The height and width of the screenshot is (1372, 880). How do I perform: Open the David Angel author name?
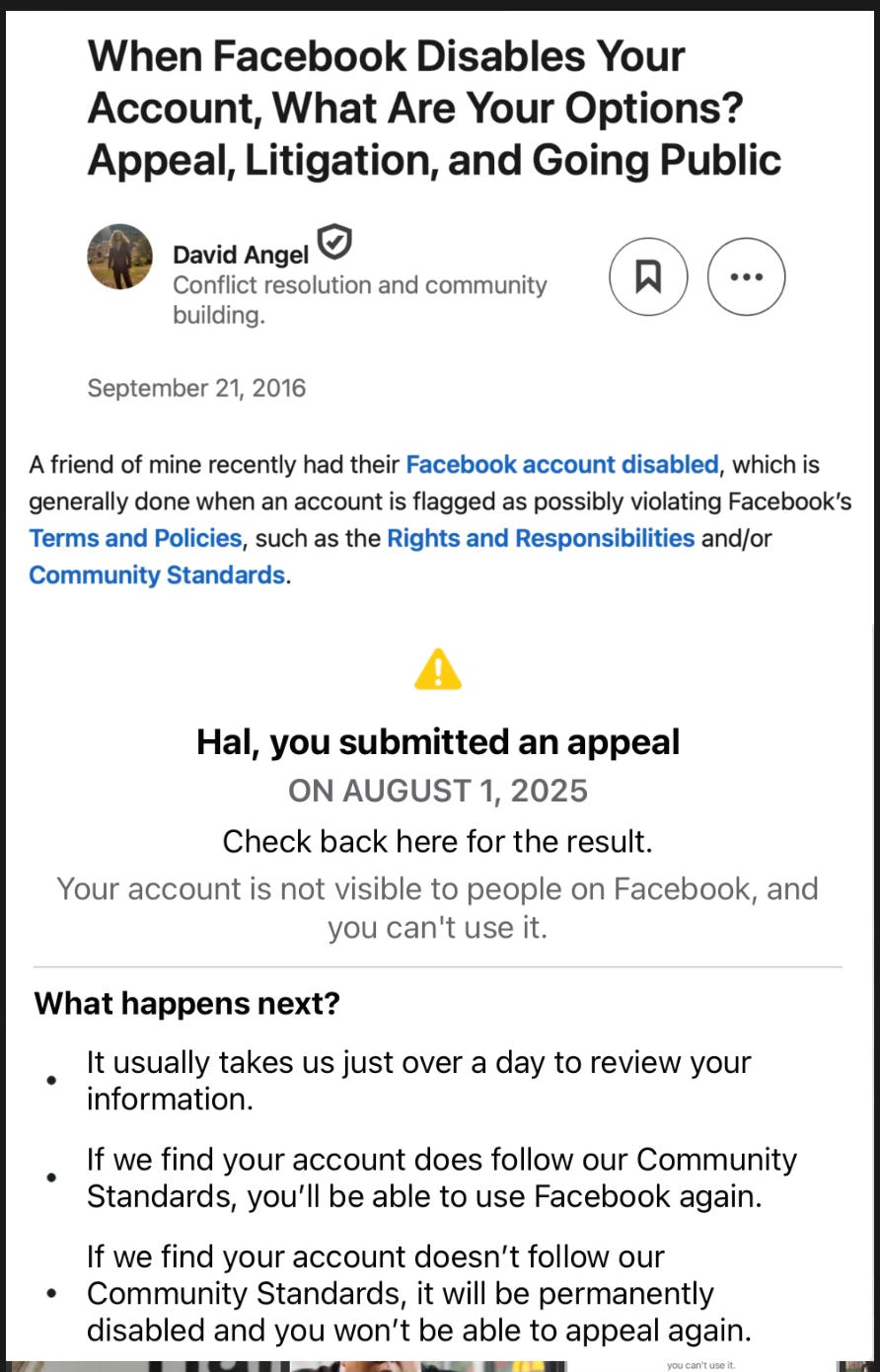(x=241, y=255)
